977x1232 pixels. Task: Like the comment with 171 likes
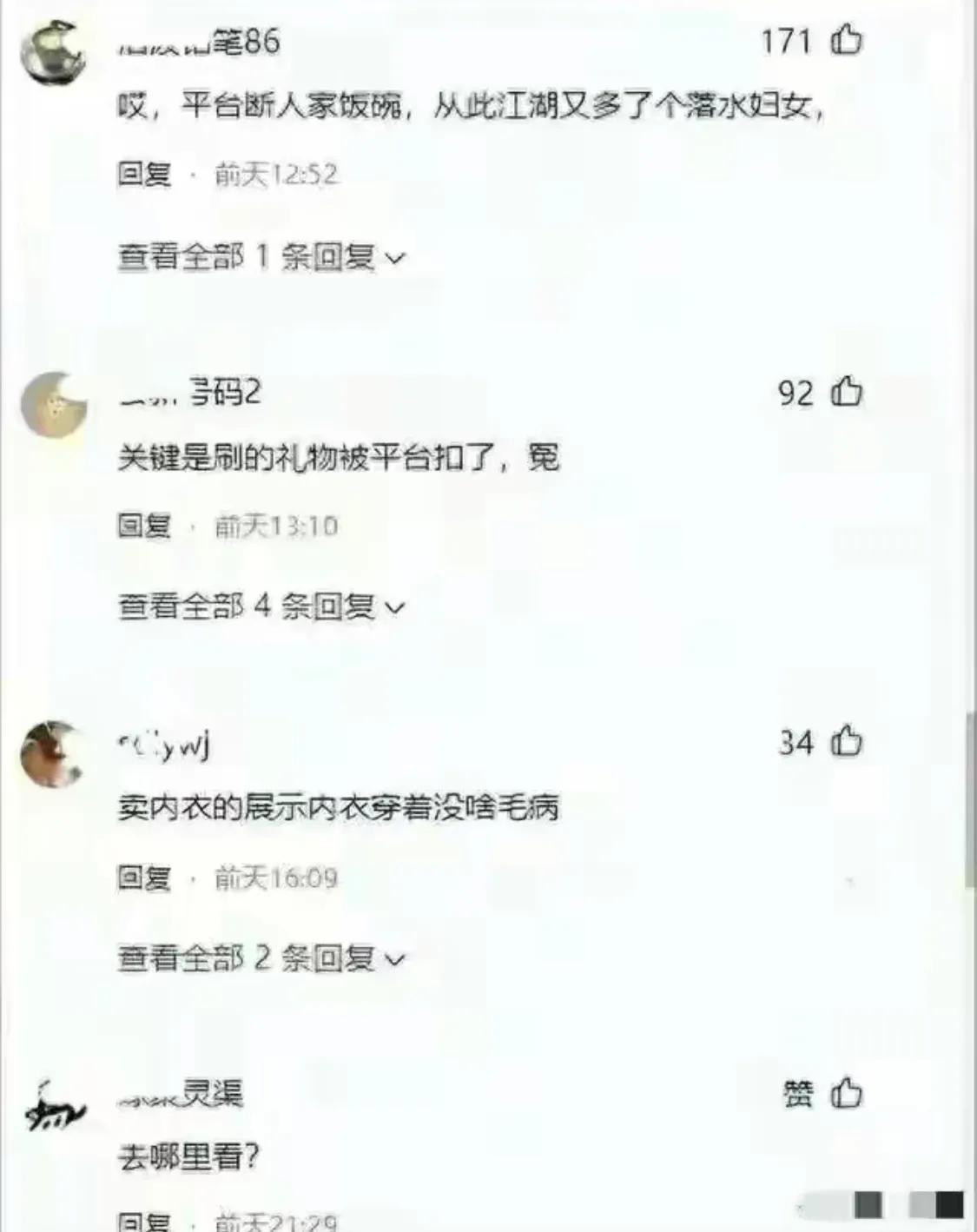pos(846,40)
